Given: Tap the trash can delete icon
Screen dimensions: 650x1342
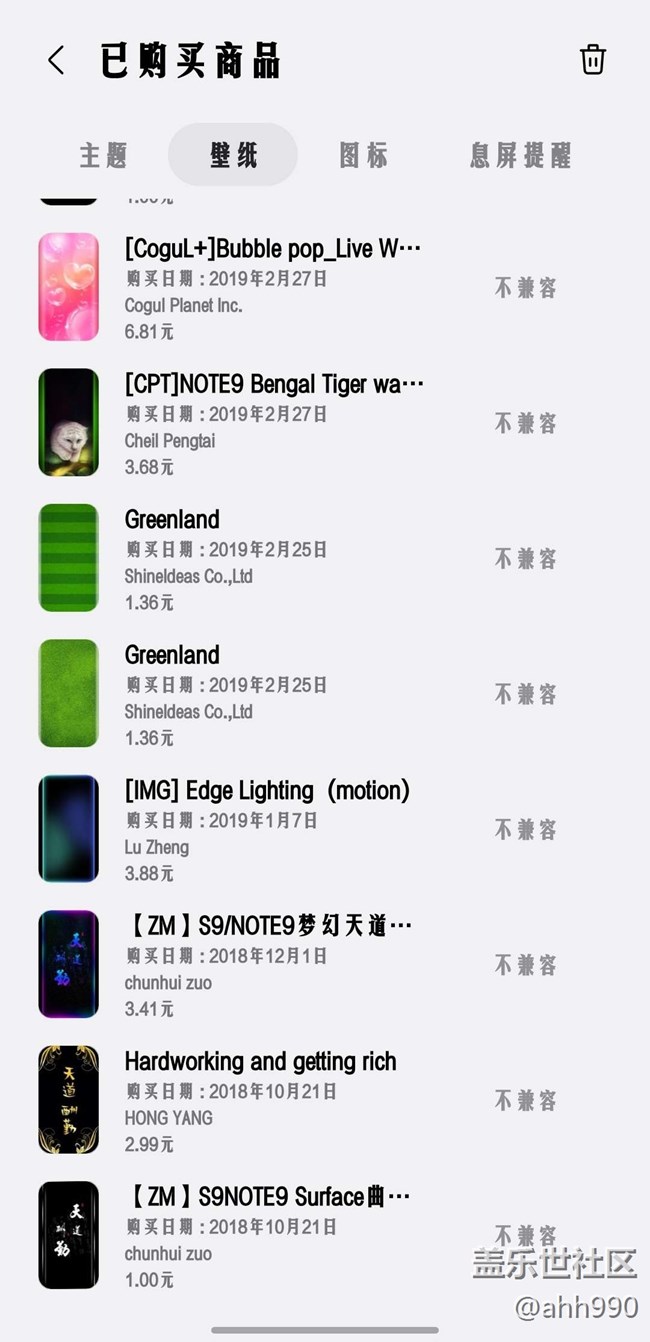Looking at the screenshot, I should pos(592,60).
